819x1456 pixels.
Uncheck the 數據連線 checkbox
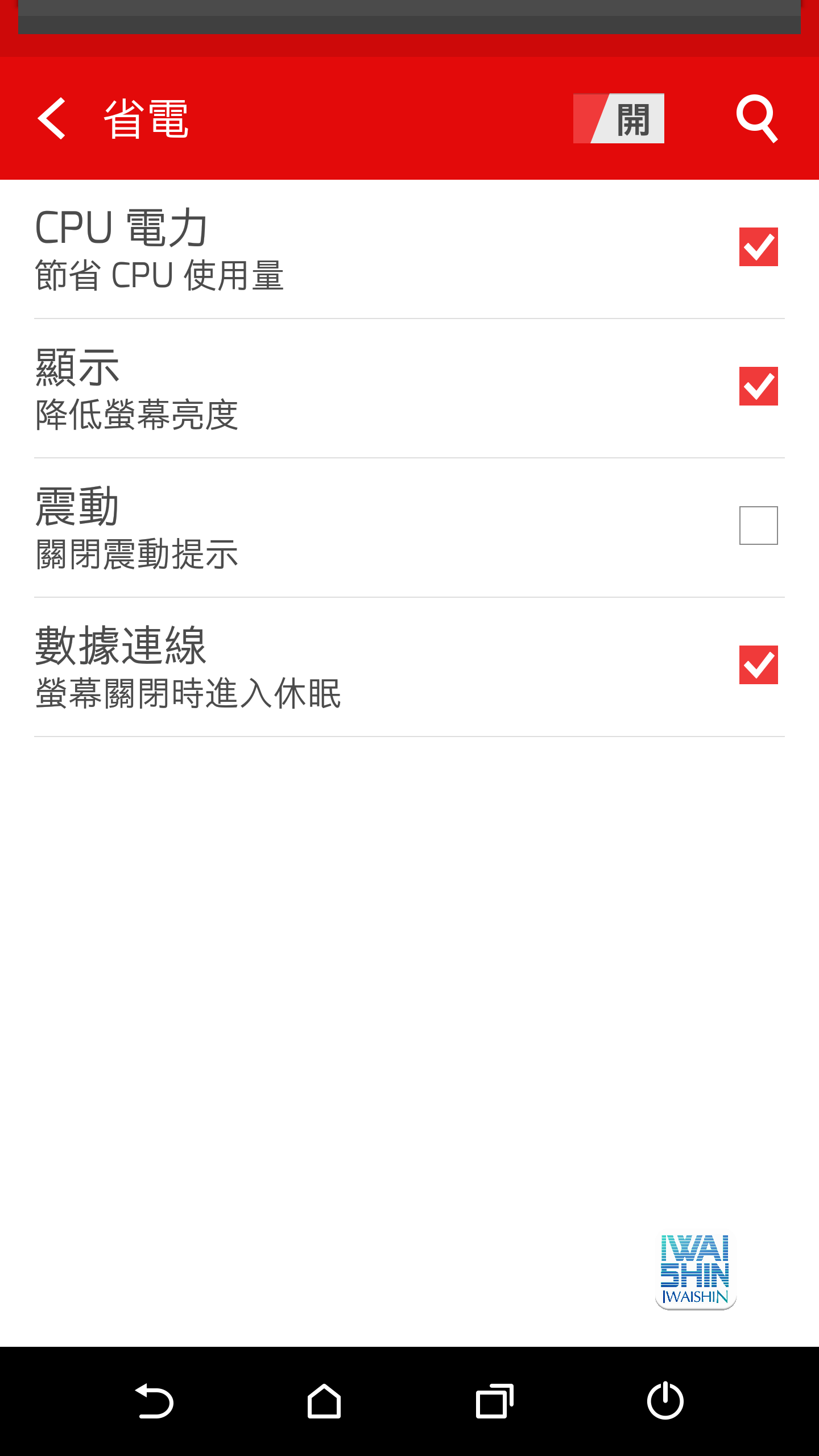pyautogui.click(x=758, y=665)
